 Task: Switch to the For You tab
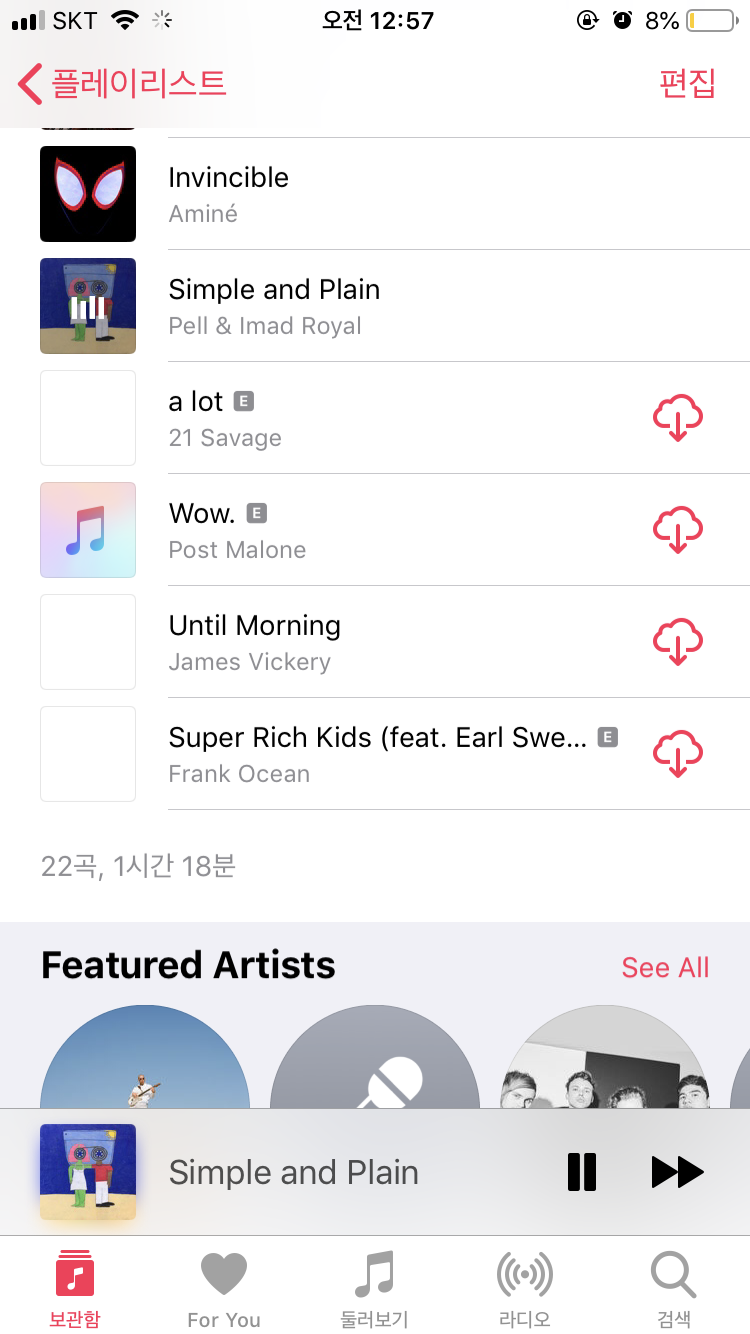tap(224, 1288)
